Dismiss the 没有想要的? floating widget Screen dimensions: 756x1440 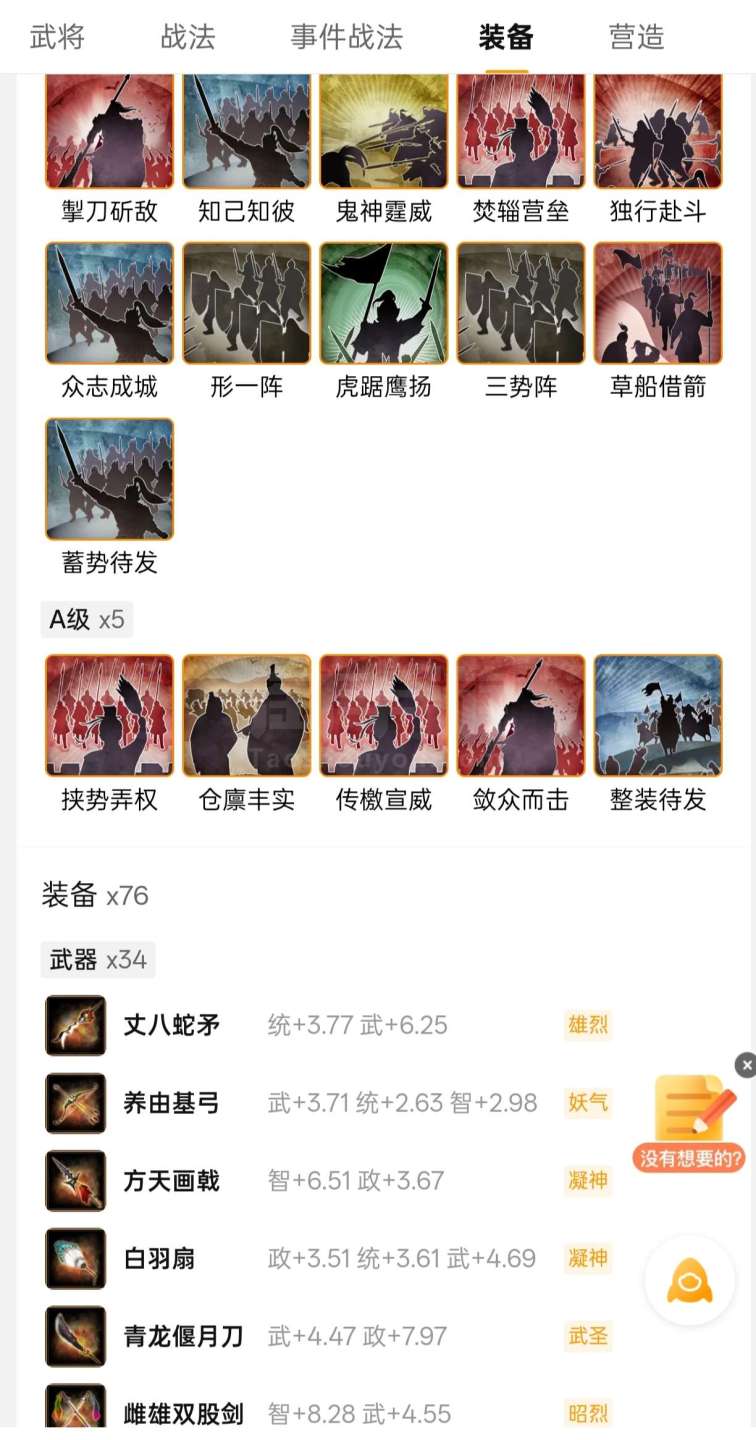(x=745, y=1066)
